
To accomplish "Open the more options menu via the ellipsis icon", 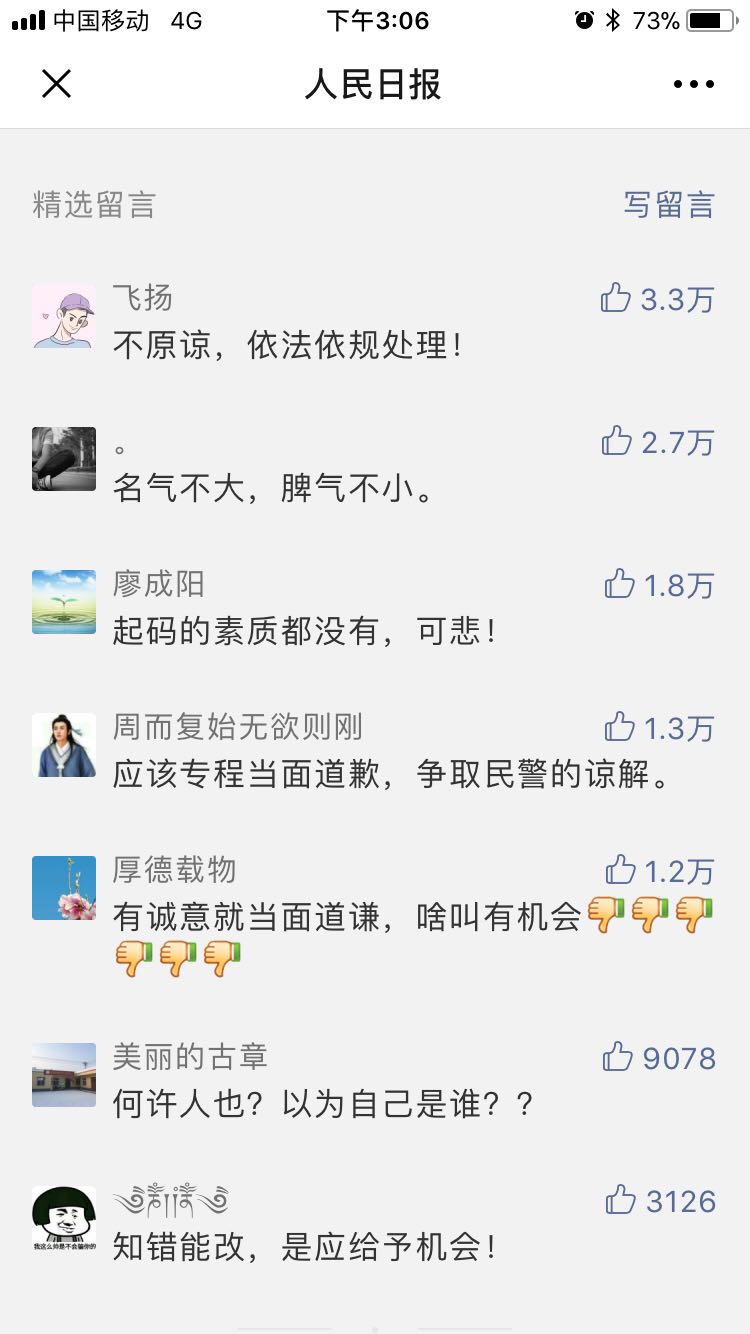I will (694, 84).
